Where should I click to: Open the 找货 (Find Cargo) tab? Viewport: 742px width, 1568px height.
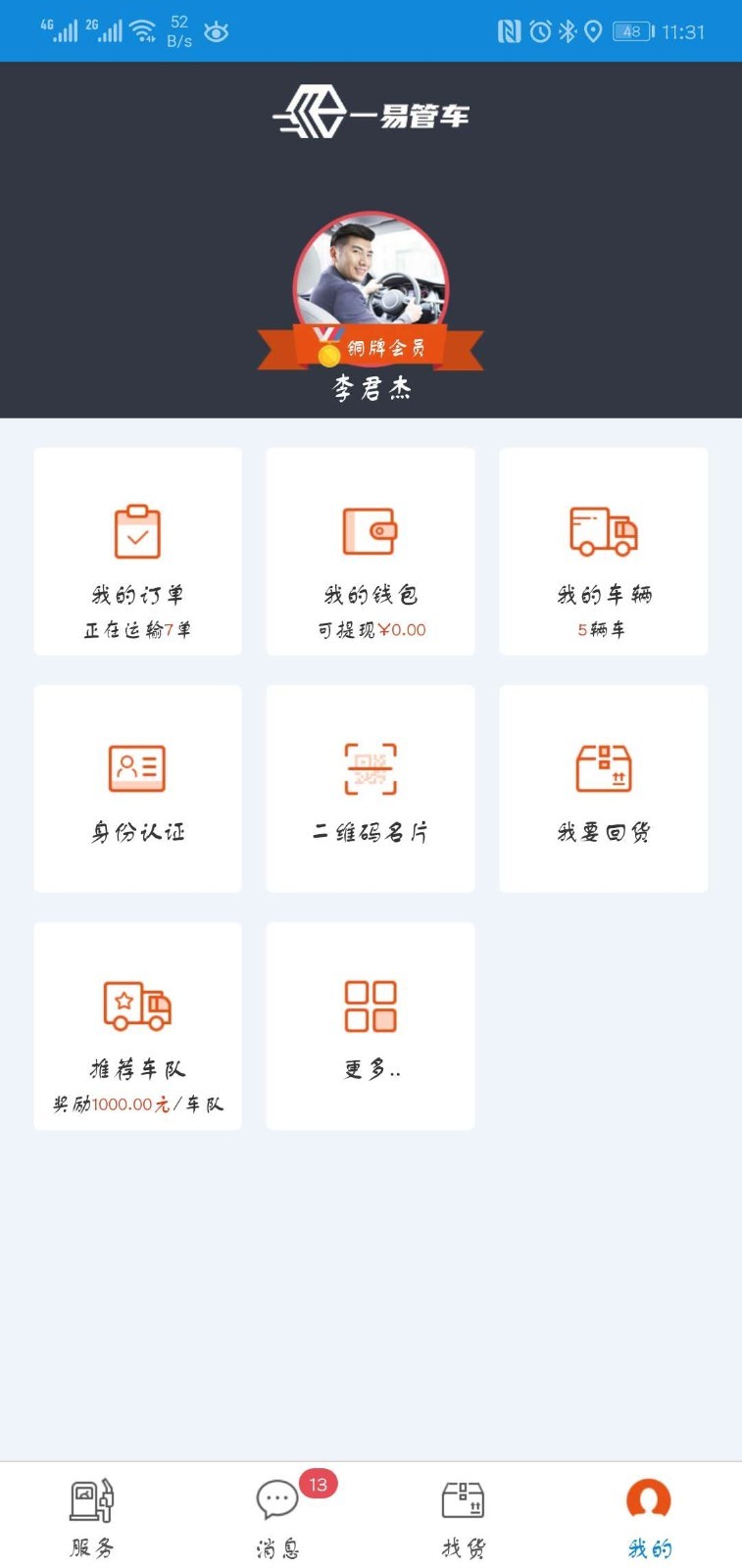461,1514
